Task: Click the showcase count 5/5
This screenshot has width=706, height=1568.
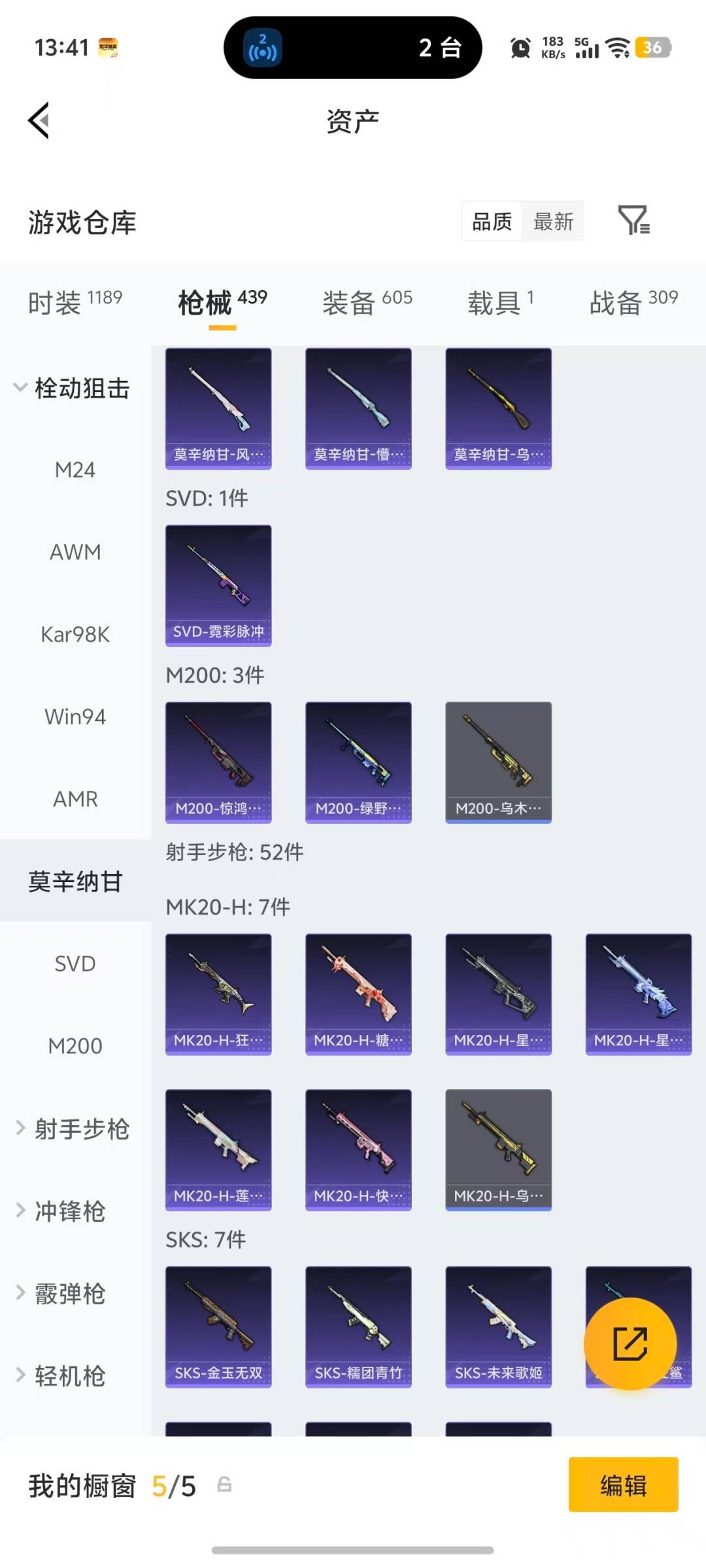Action: tap(174, 1484)
